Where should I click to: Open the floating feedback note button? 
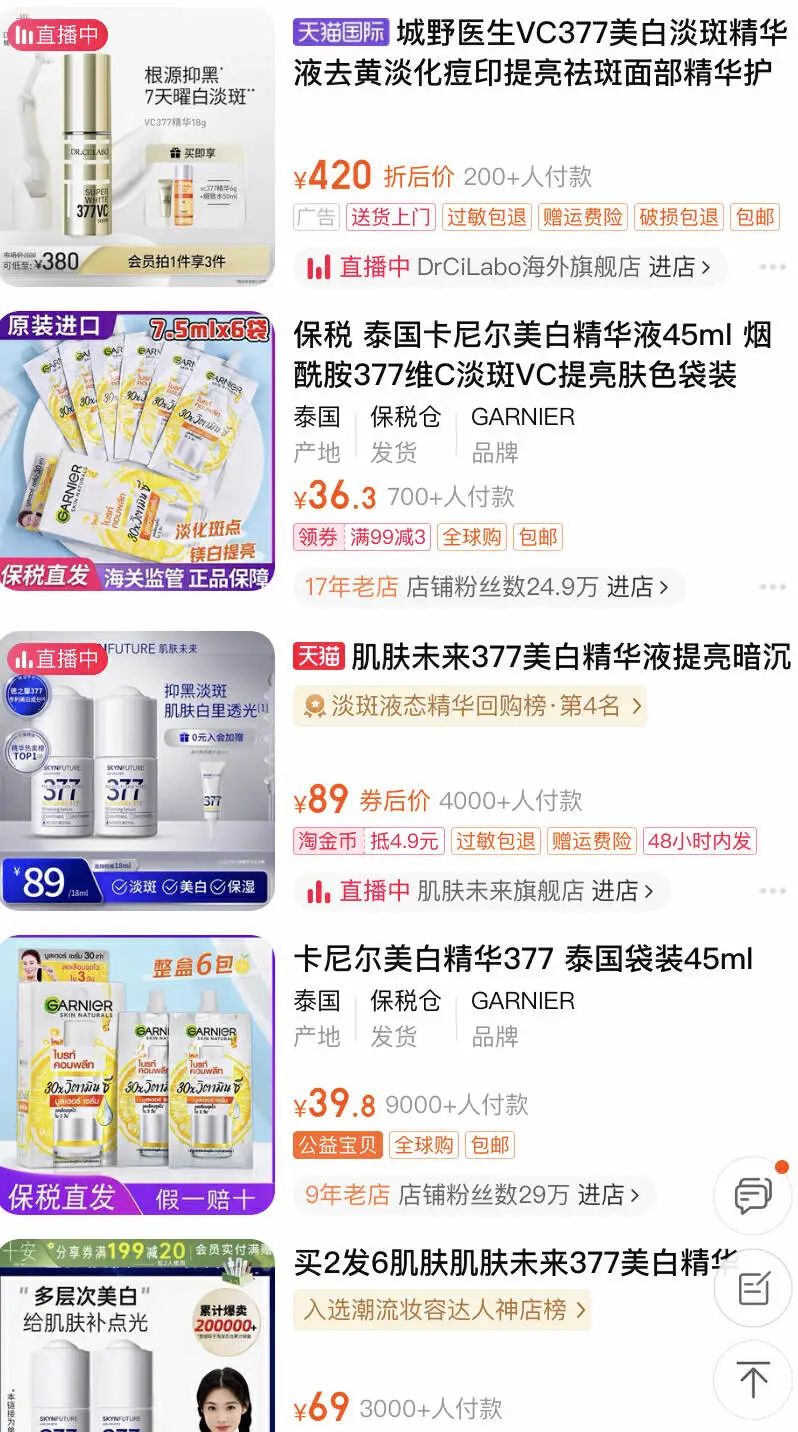click(x=752, y=1289)
